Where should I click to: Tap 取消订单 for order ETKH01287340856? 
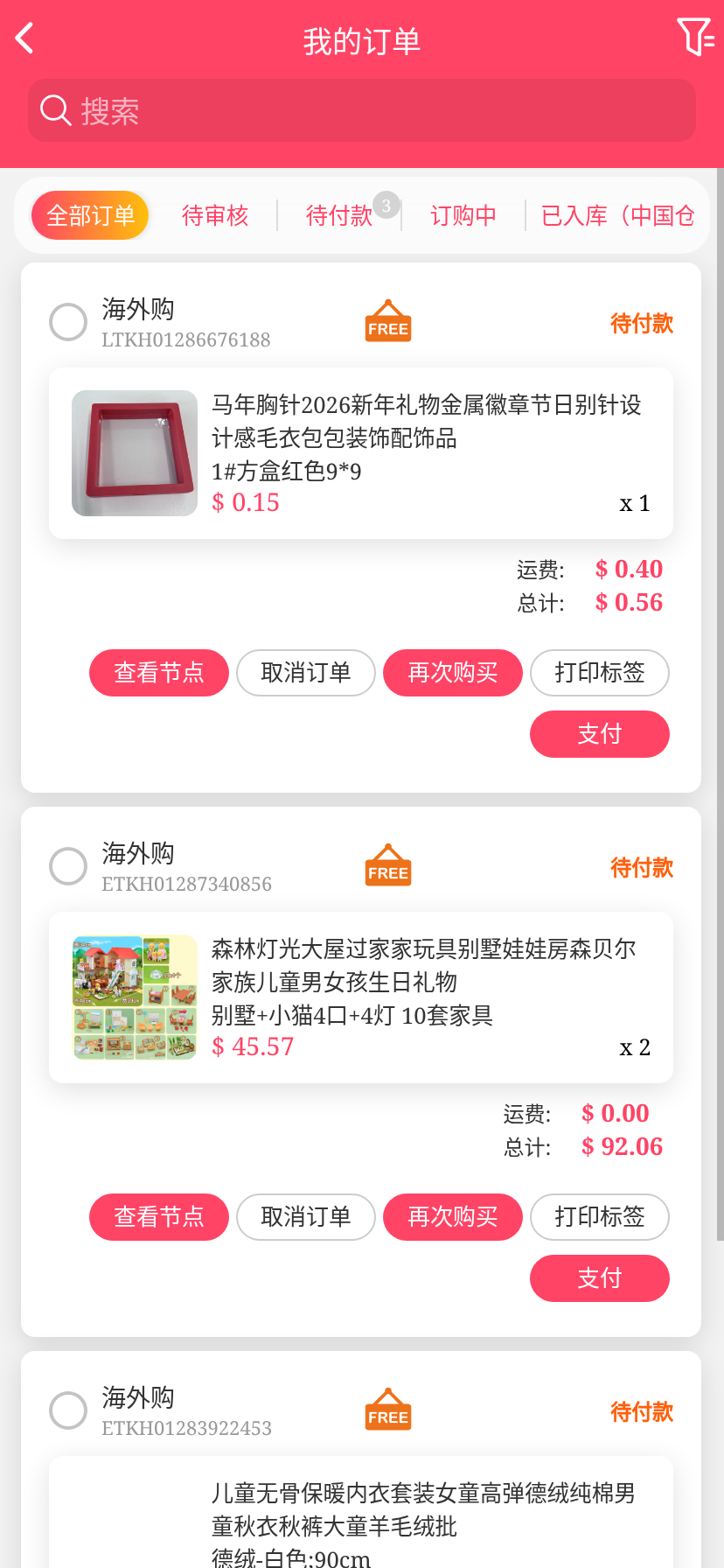pyautogui.click(x=306, y=1217)
